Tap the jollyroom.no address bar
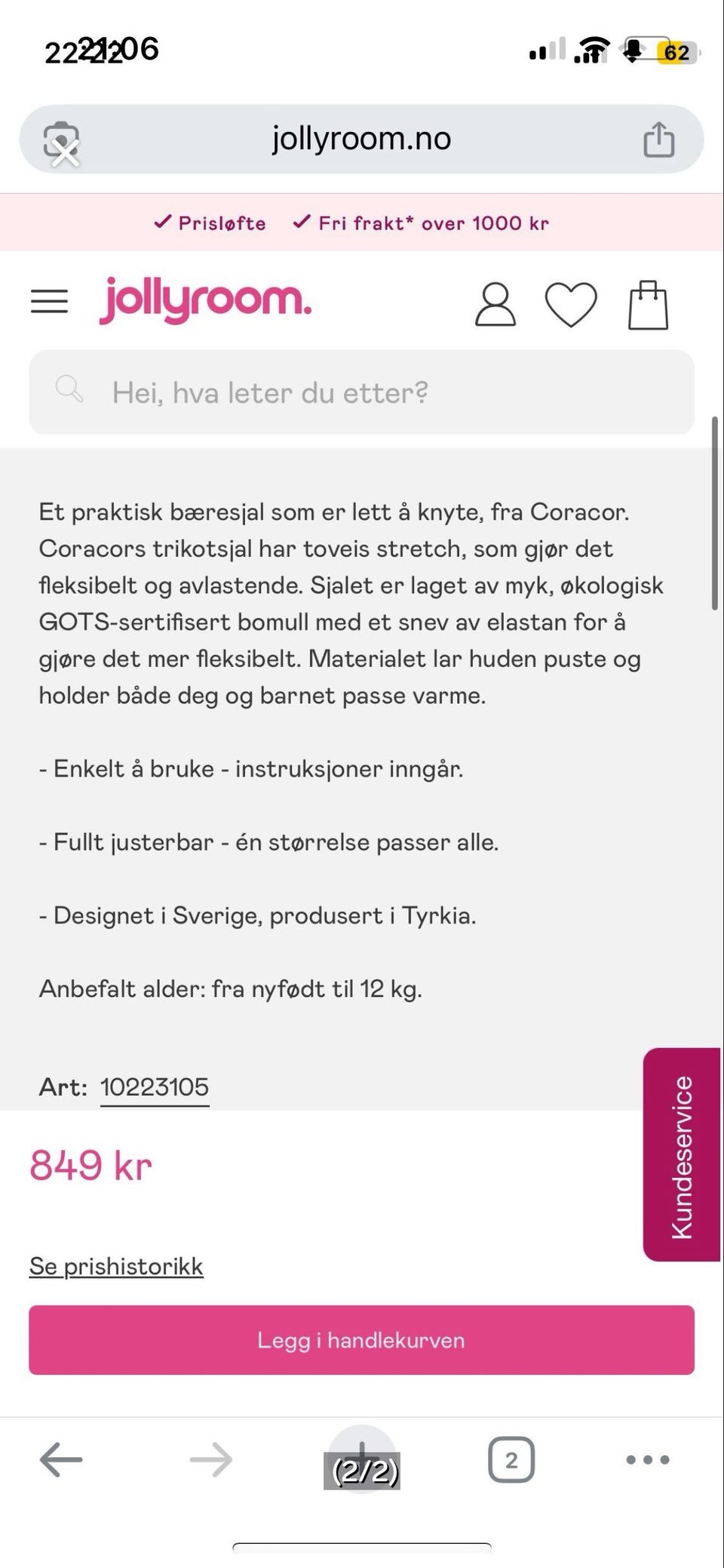Screen dimensions: 724x1568 click(362, 138)
